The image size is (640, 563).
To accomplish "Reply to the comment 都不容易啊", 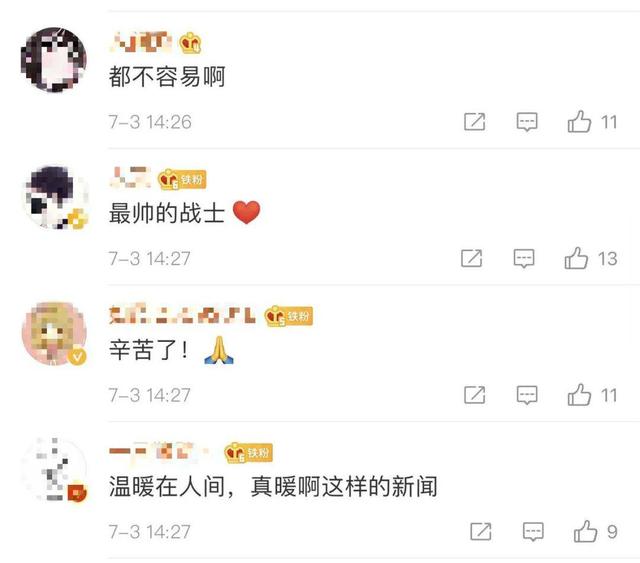I will [527, 122].
